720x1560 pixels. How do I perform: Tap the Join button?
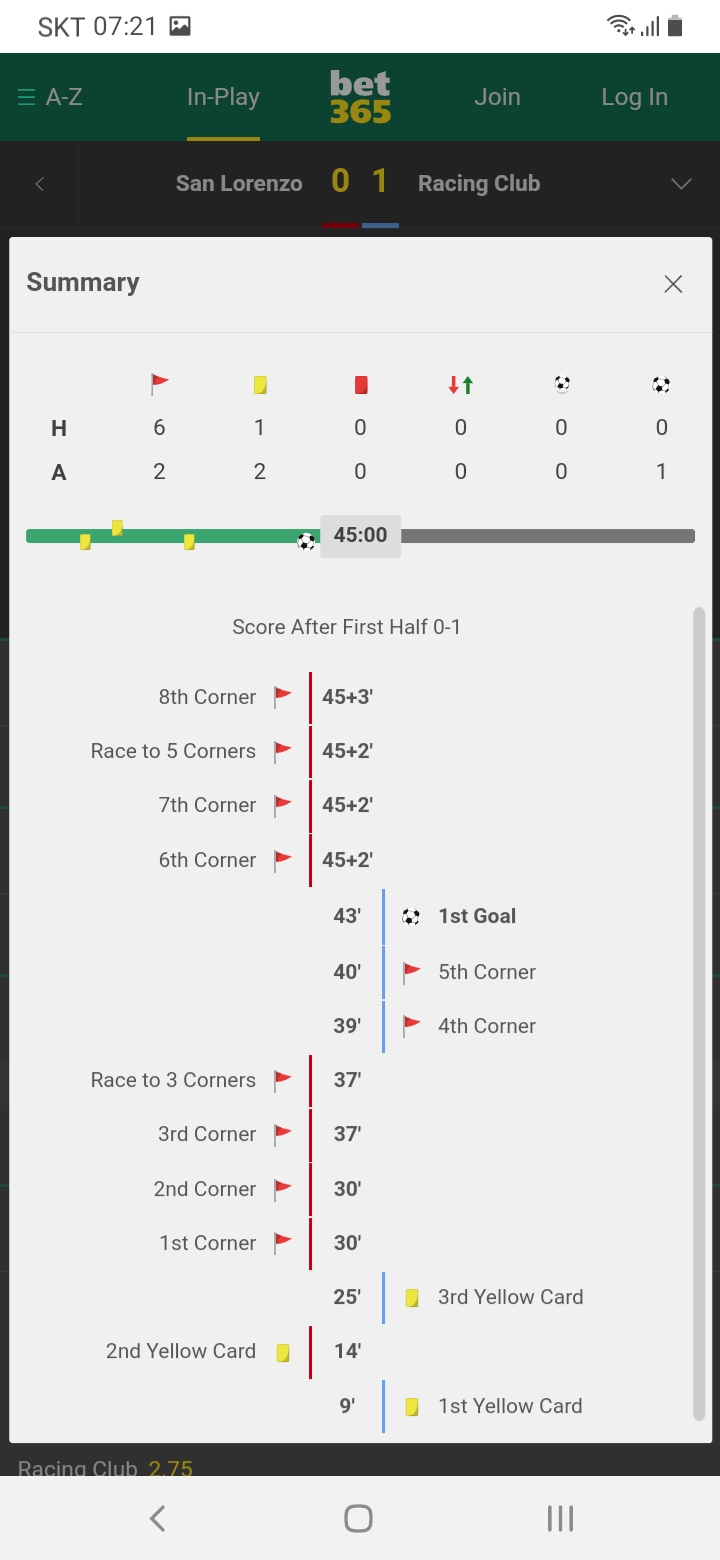click(497, 97)
